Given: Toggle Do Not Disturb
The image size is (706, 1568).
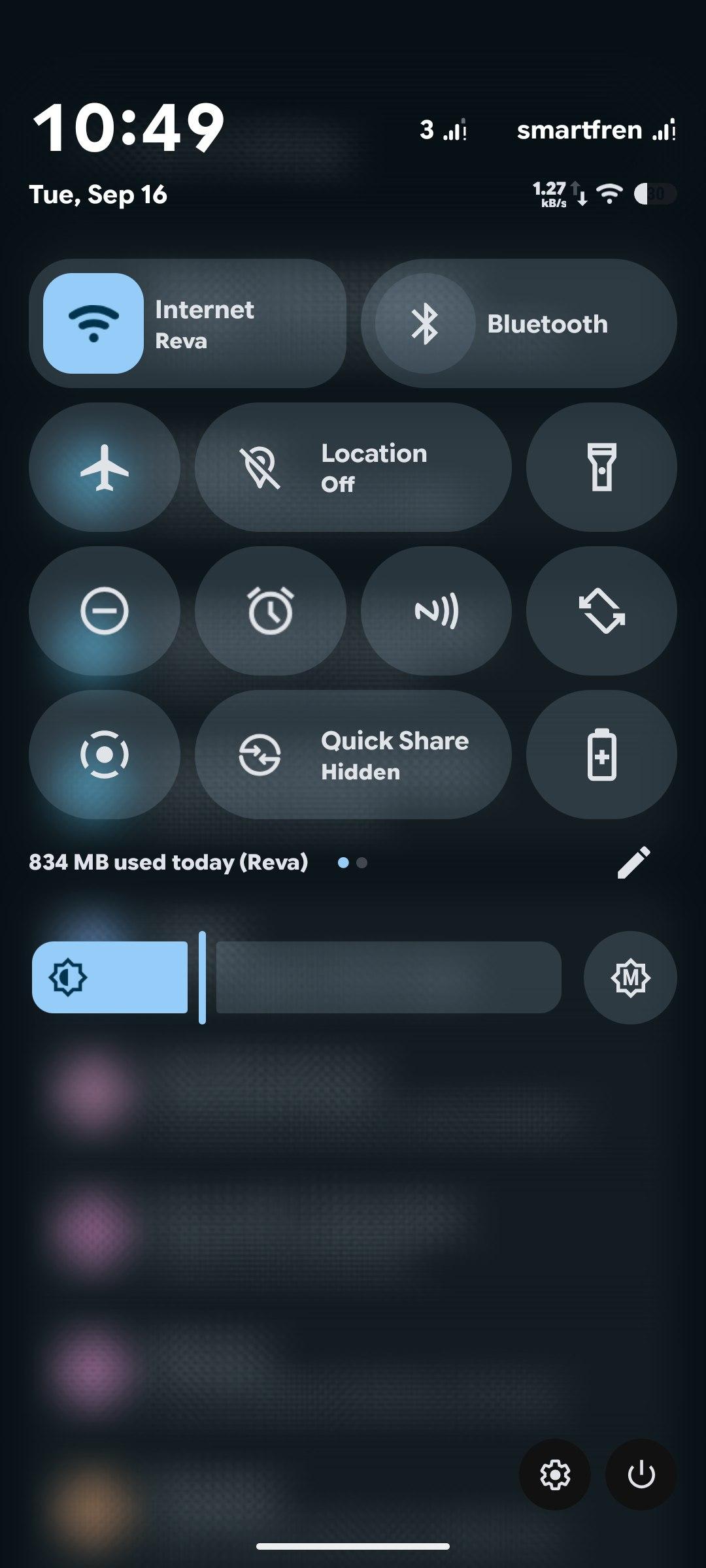Looking at the screenshot, I should [x=105, y=611].
